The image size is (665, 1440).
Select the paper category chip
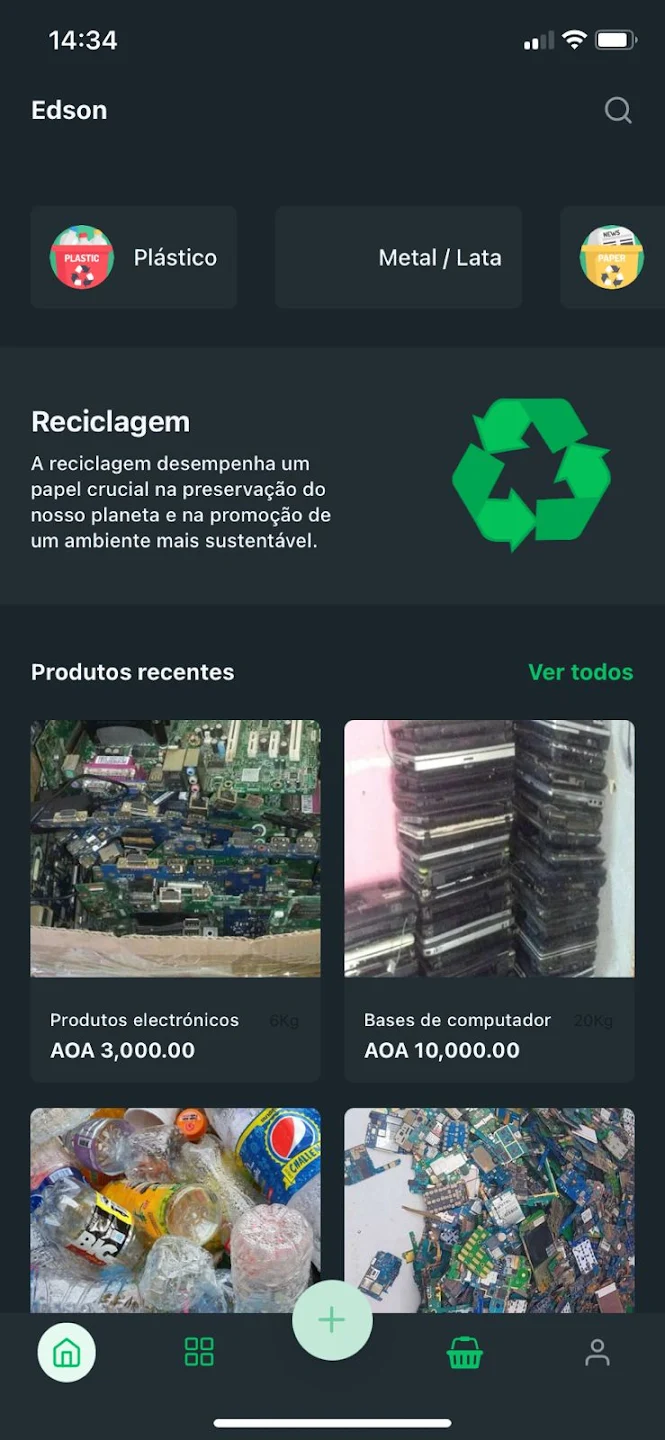tap(612, 258)
